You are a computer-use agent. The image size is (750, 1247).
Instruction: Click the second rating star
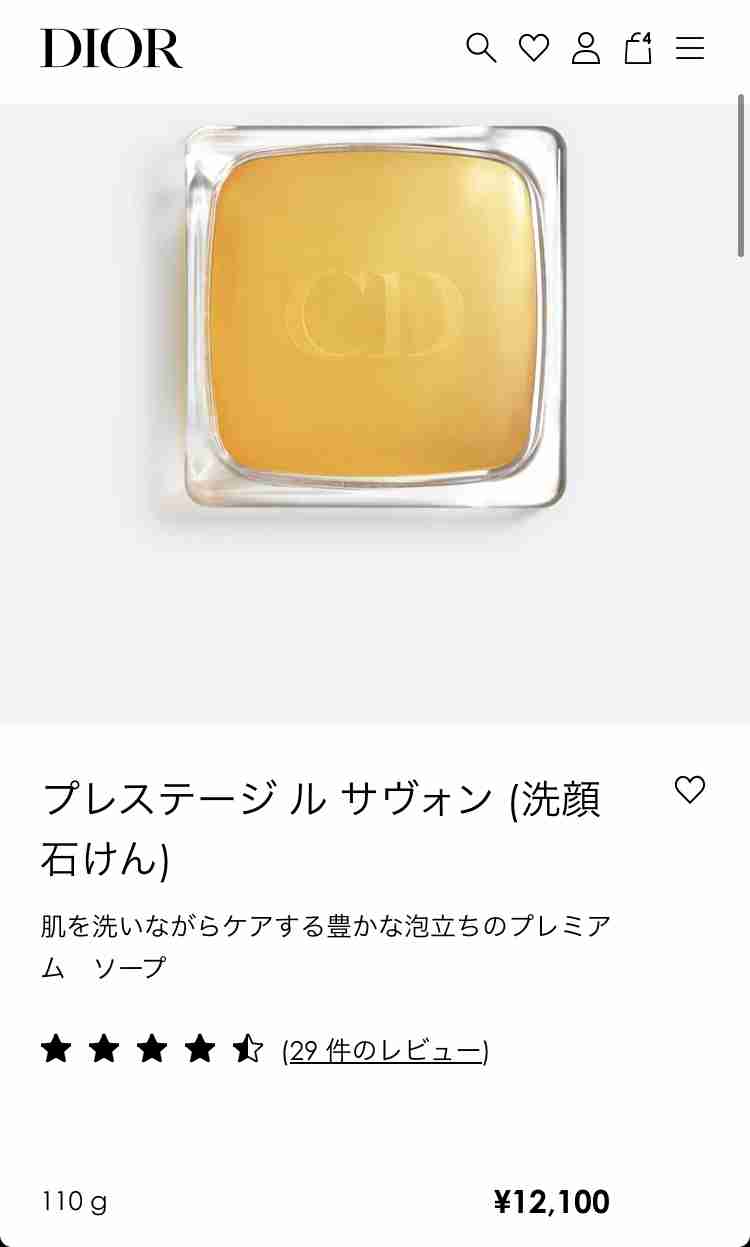[x=103, y=1050]
